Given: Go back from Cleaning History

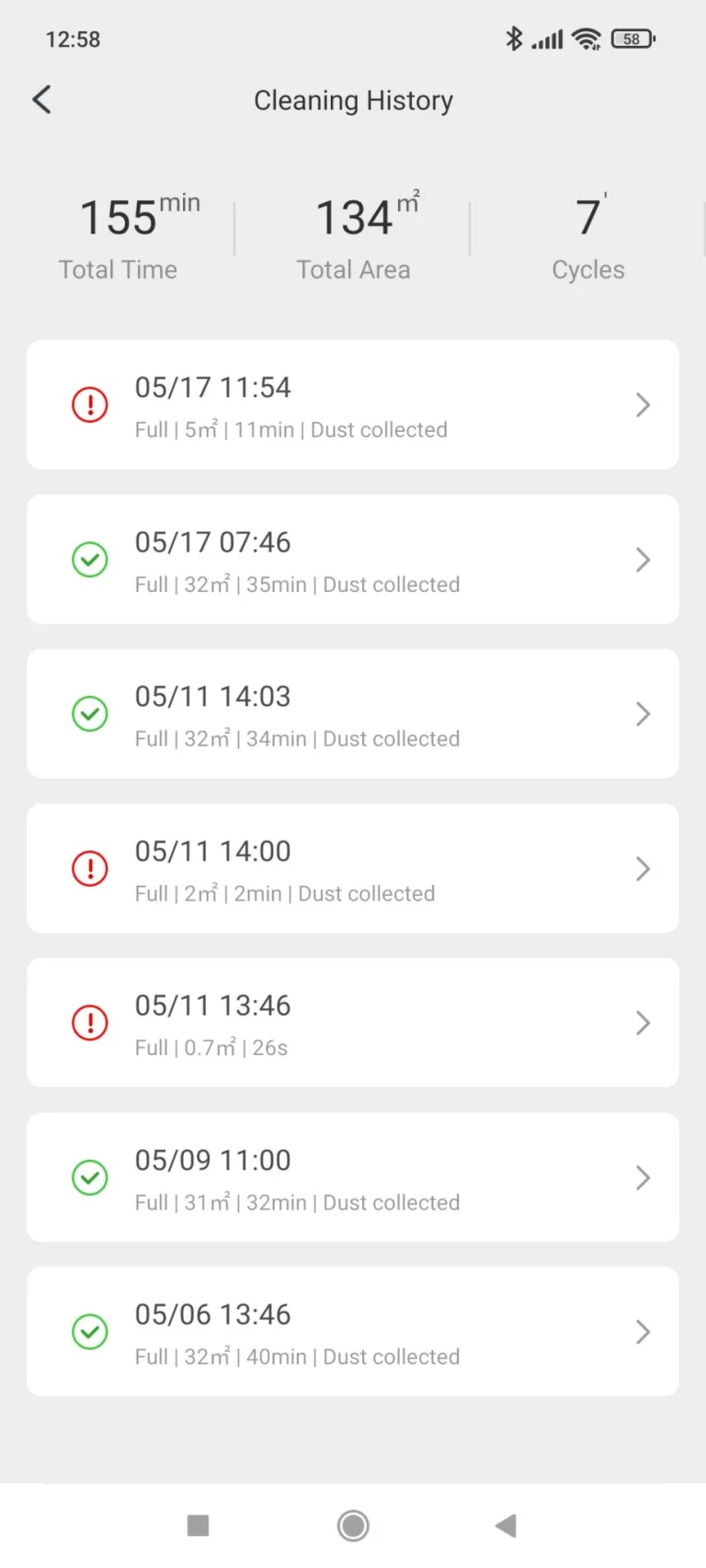Looking at the screenshot, I should click(x=42, y=100).
